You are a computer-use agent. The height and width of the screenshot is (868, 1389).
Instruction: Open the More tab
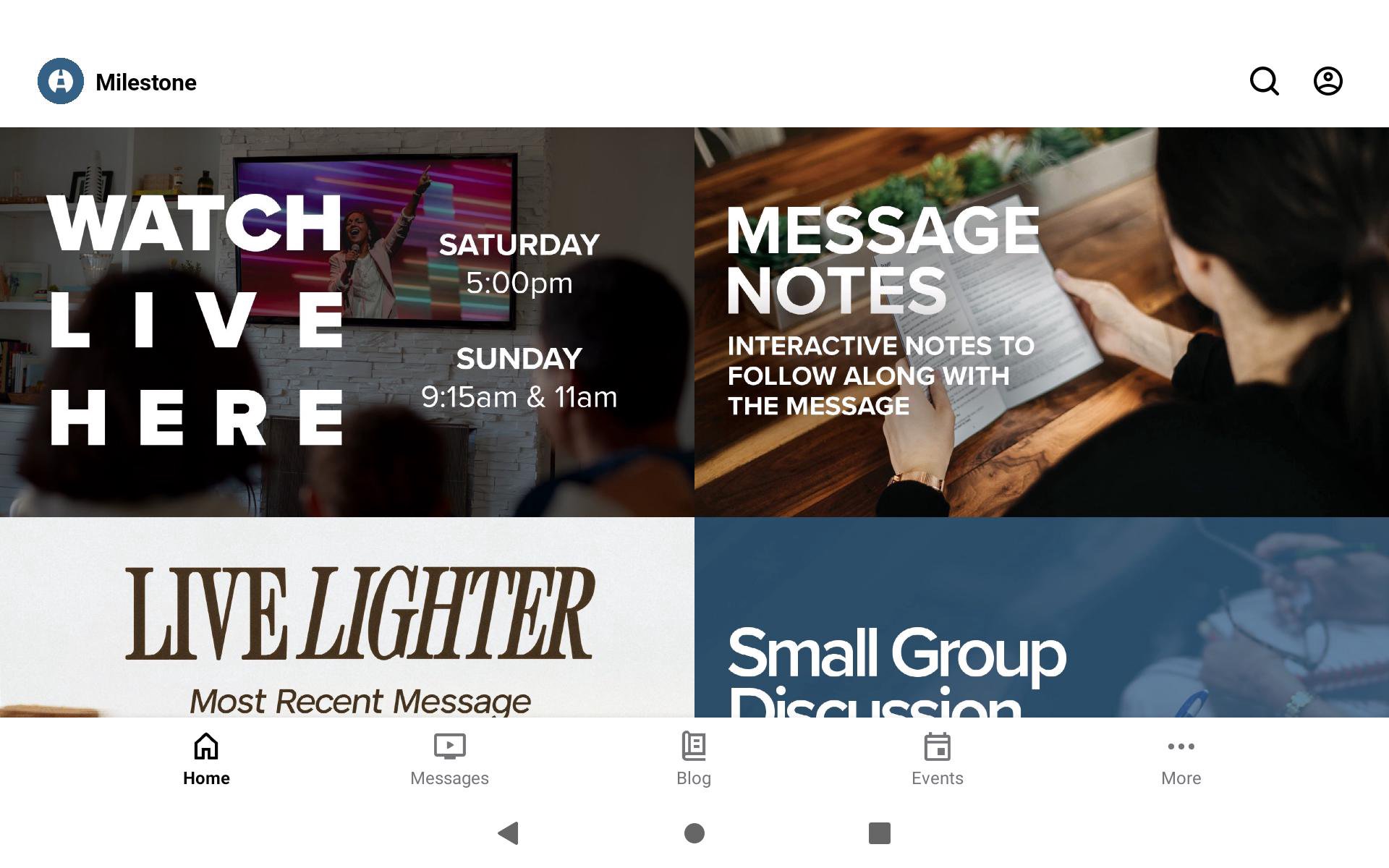coord(1181,759)
